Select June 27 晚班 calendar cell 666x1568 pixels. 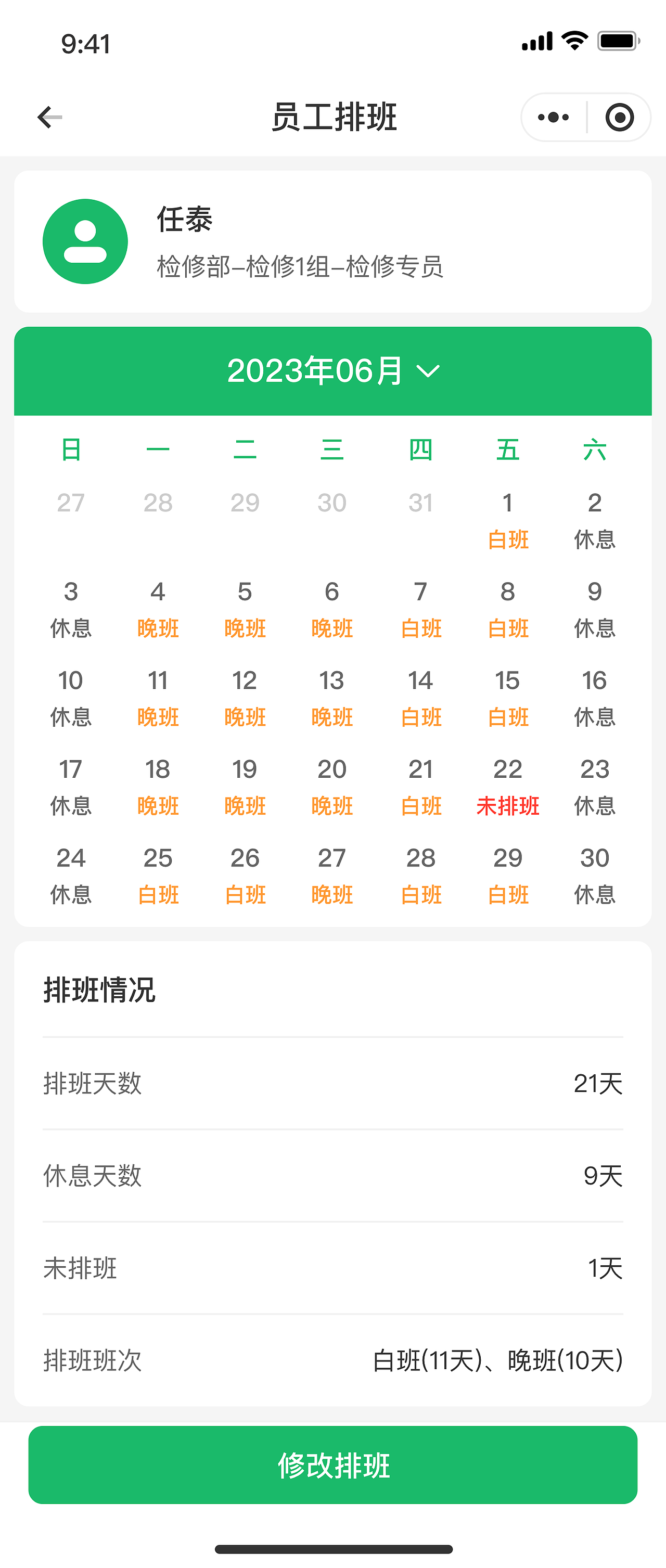point(332,876)
